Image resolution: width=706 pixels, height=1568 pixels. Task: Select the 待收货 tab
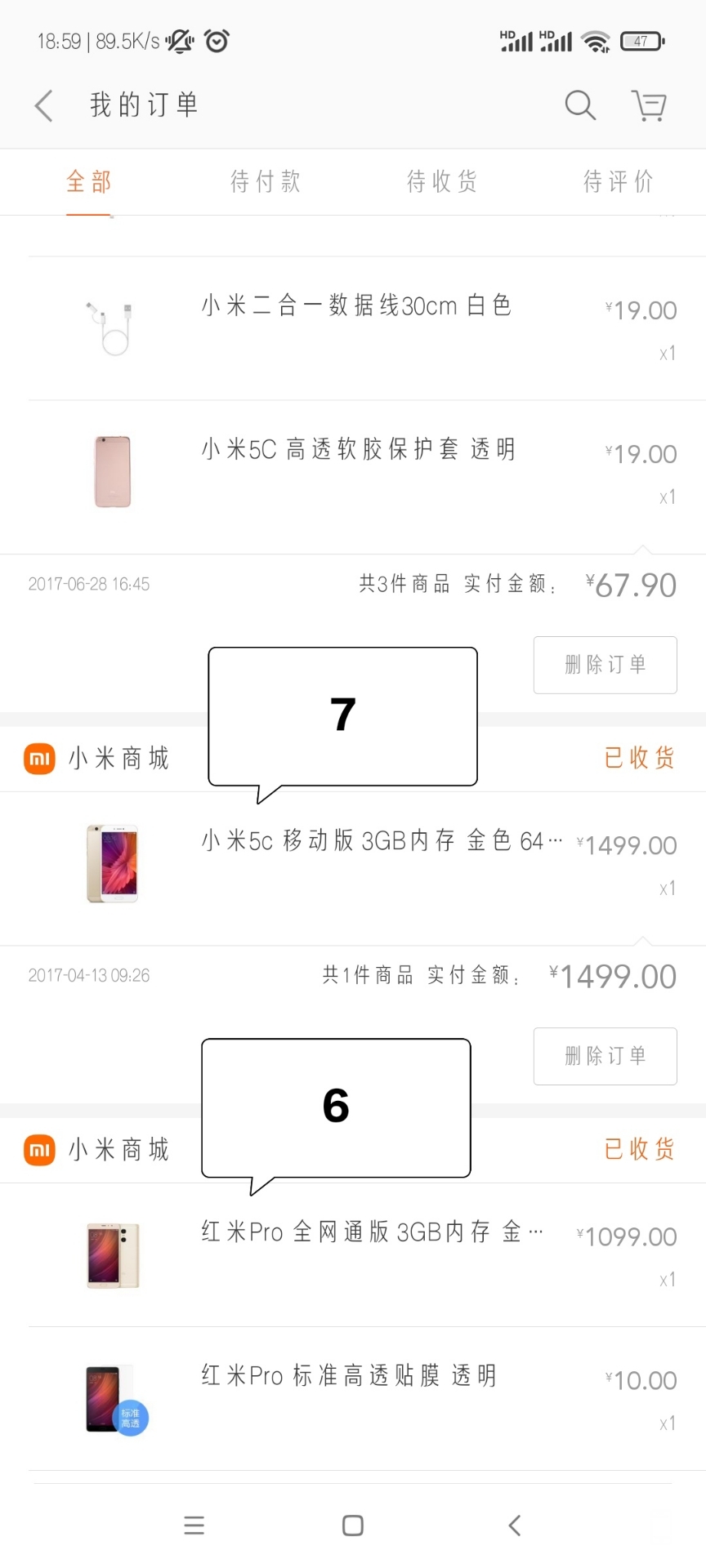click(442, 181)
